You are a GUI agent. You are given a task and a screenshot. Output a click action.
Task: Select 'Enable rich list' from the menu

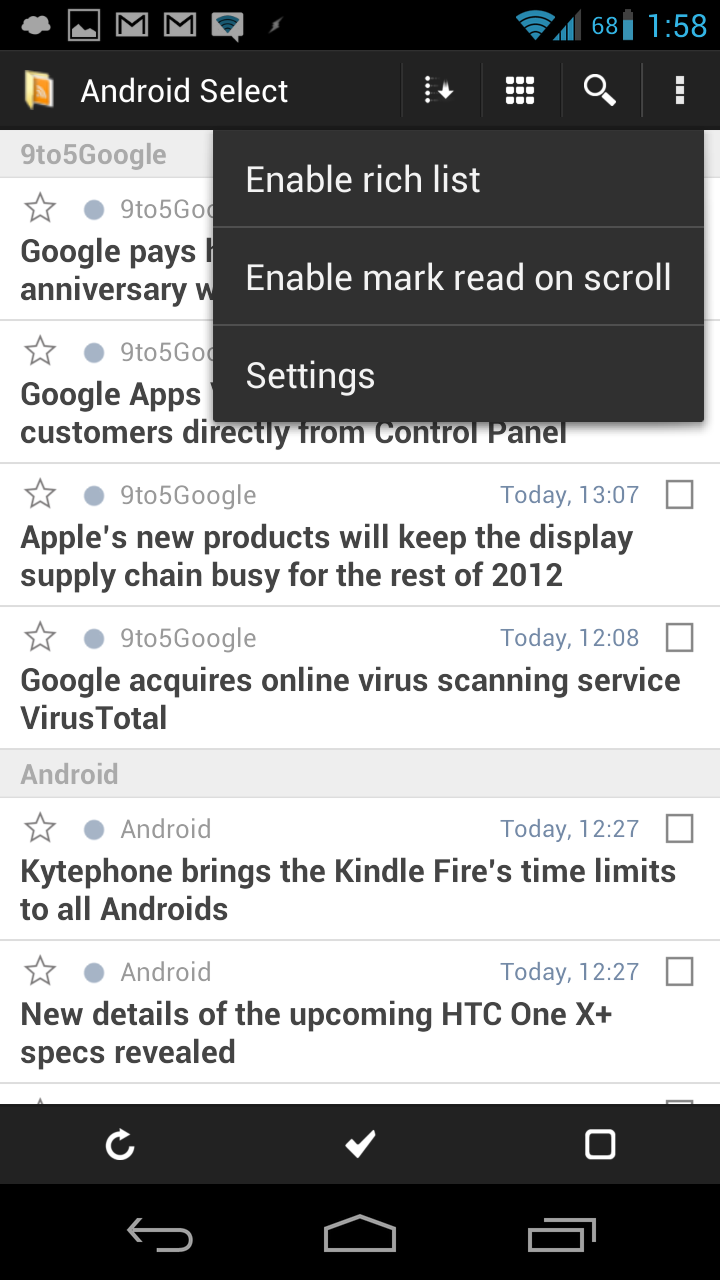(x=362, y=179)
